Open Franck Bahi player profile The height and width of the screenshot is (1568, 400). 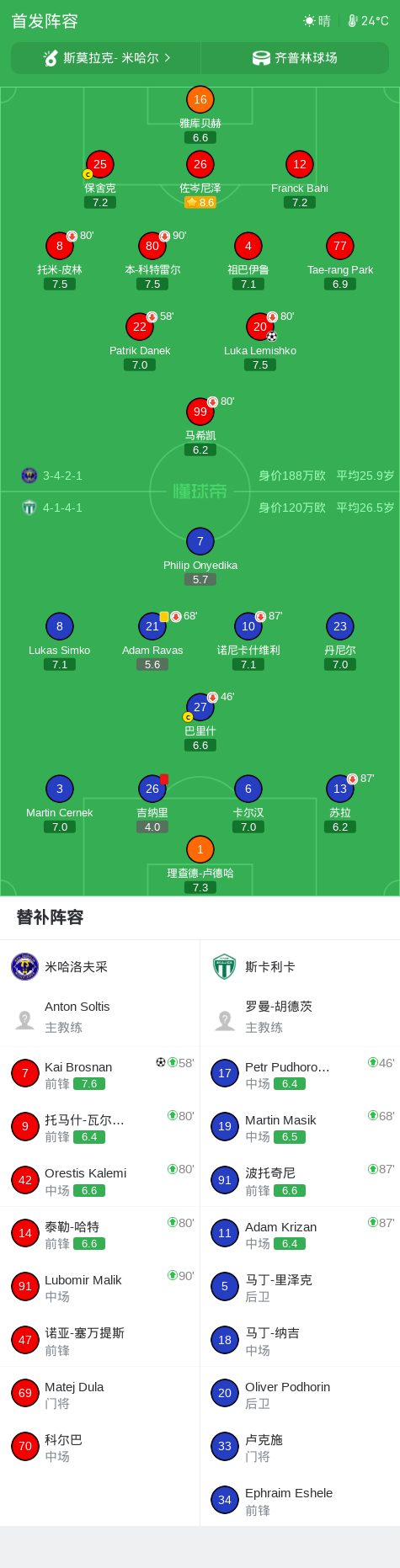tap(300, 164)
